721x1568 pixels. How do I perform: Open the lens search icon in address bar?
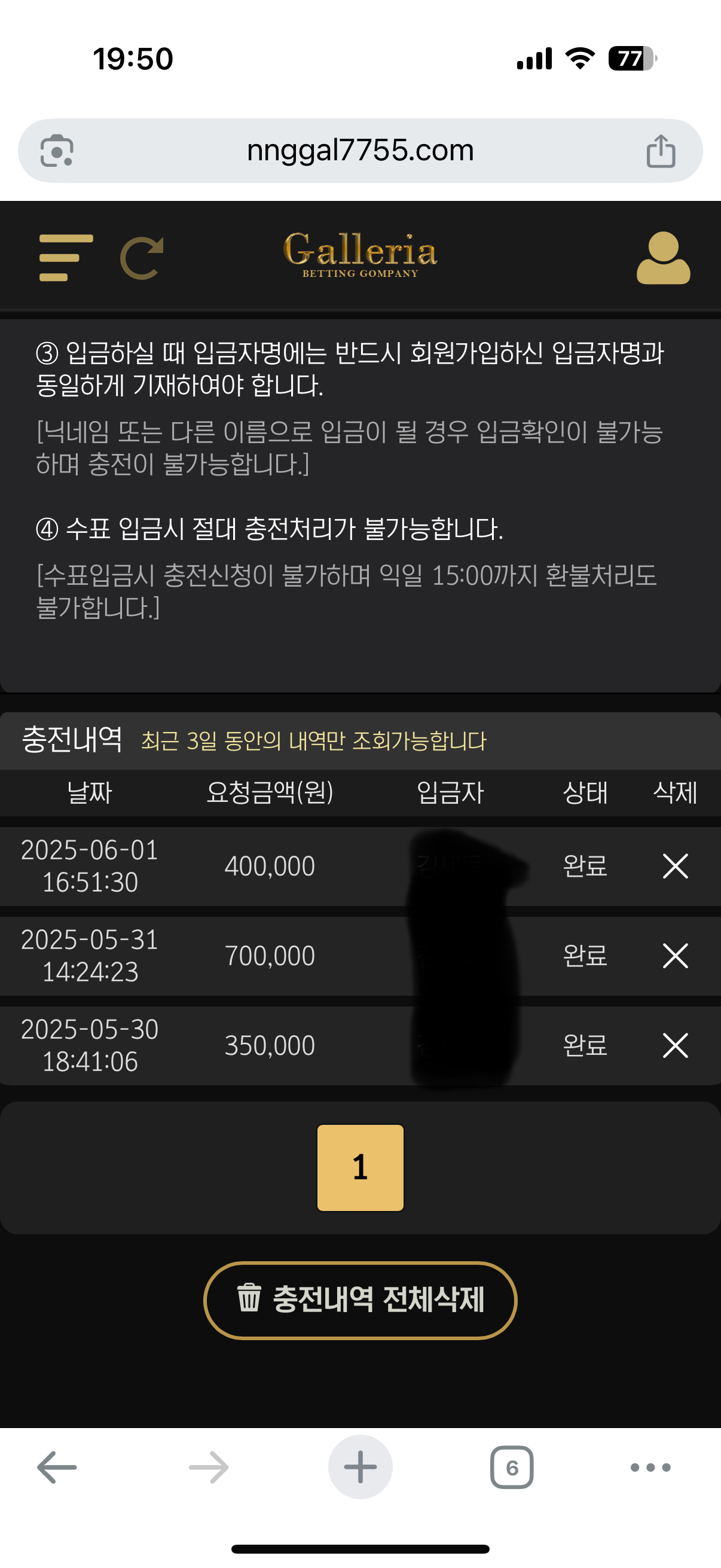pyautogui.click(x=57, y=150)
